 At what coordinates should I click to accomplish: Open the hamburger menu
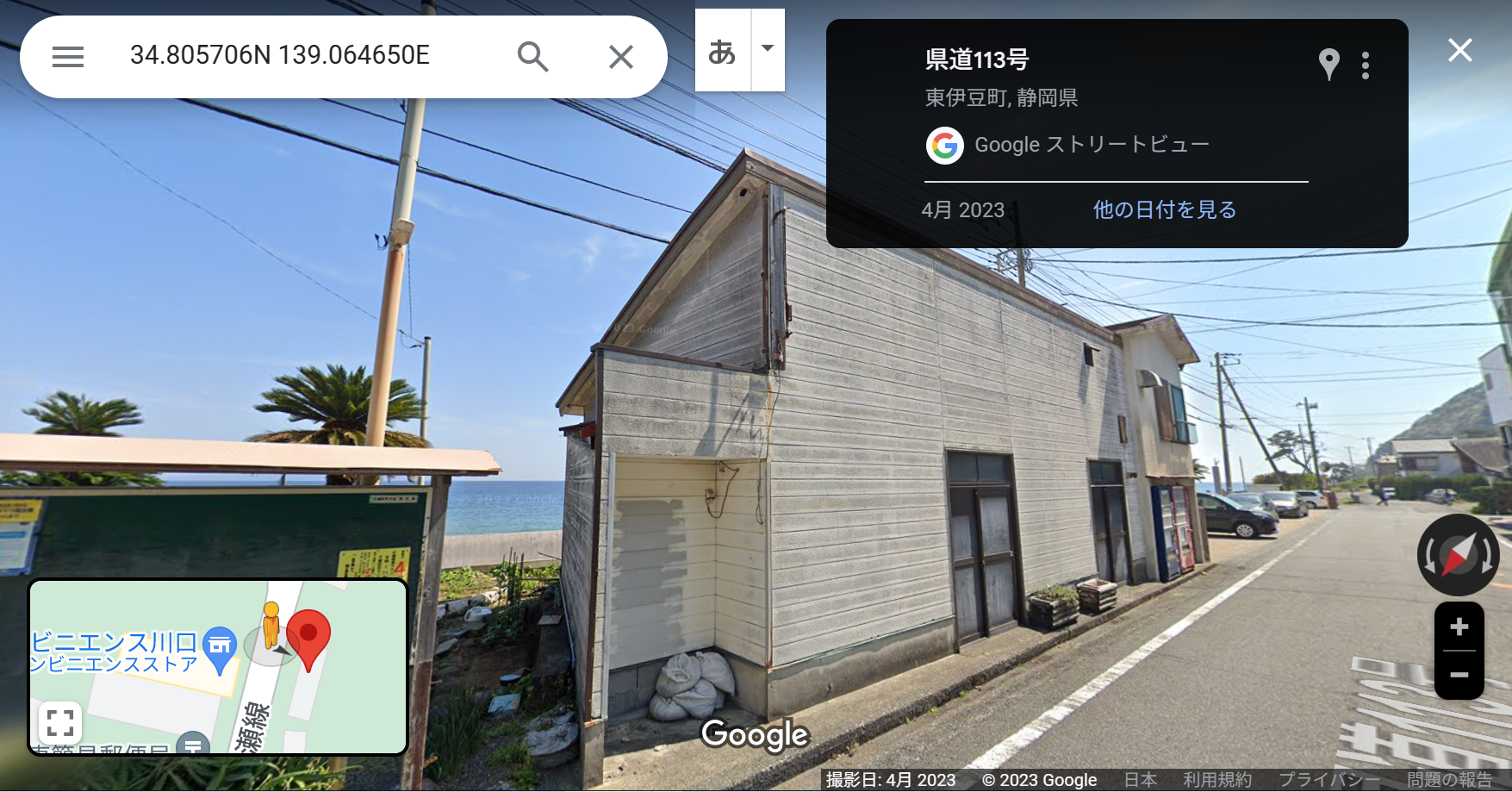[68, 57]
